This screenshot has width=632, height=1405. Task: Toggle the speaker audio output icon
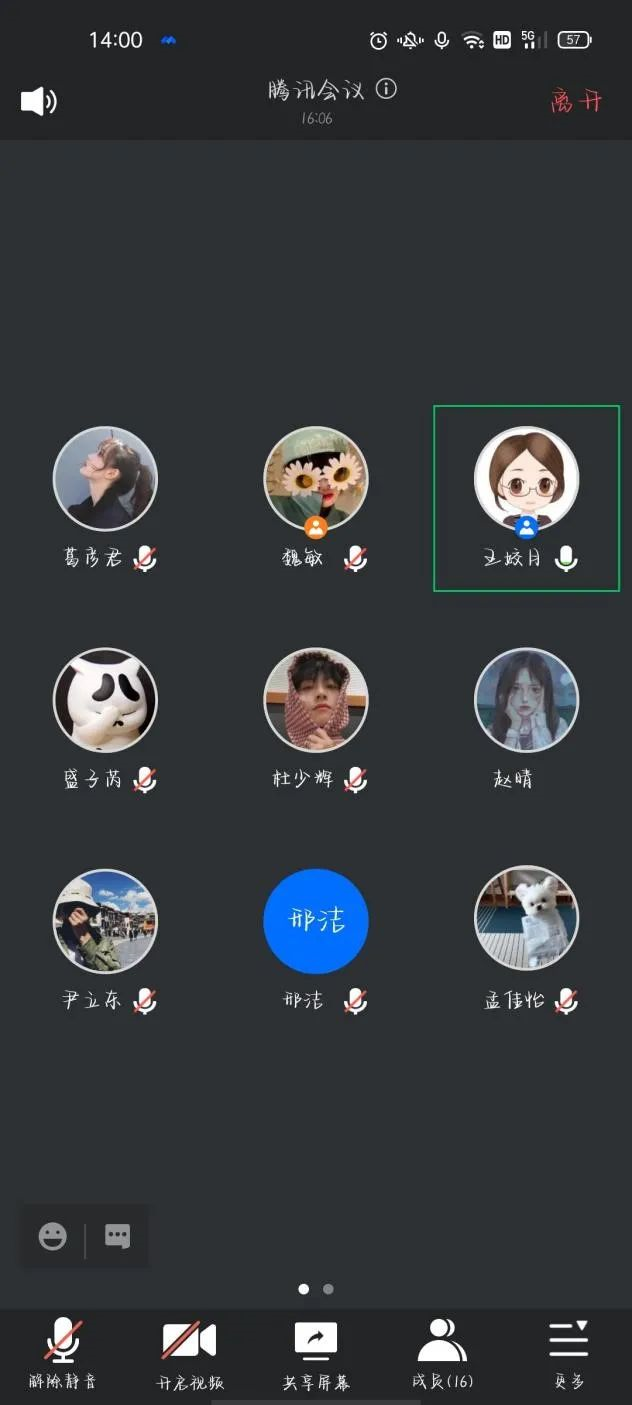pyautogui.click(x=39, y=101)
